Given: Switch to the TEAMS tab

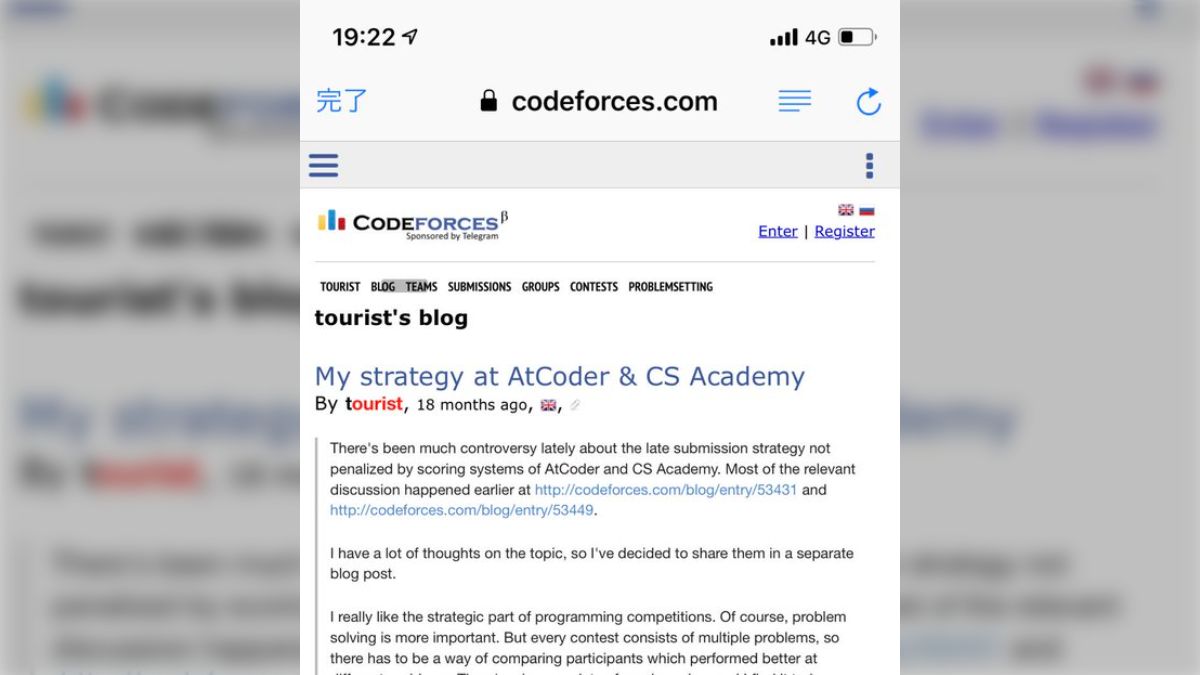Looking at the screenshot, I should (421, 287).
